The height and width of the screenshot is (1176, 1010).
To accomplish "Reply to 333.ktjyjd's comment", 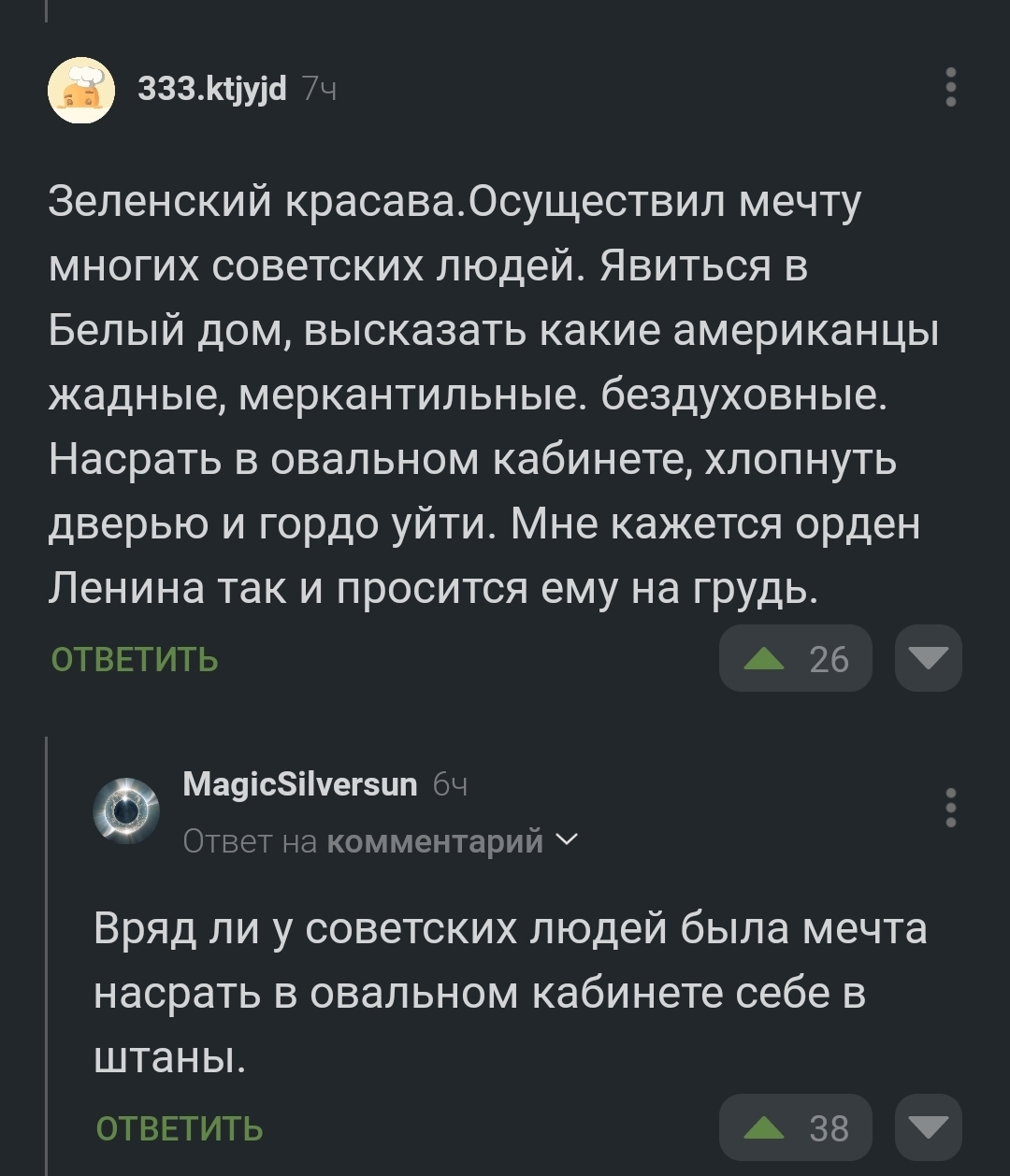I will [135, 659].
